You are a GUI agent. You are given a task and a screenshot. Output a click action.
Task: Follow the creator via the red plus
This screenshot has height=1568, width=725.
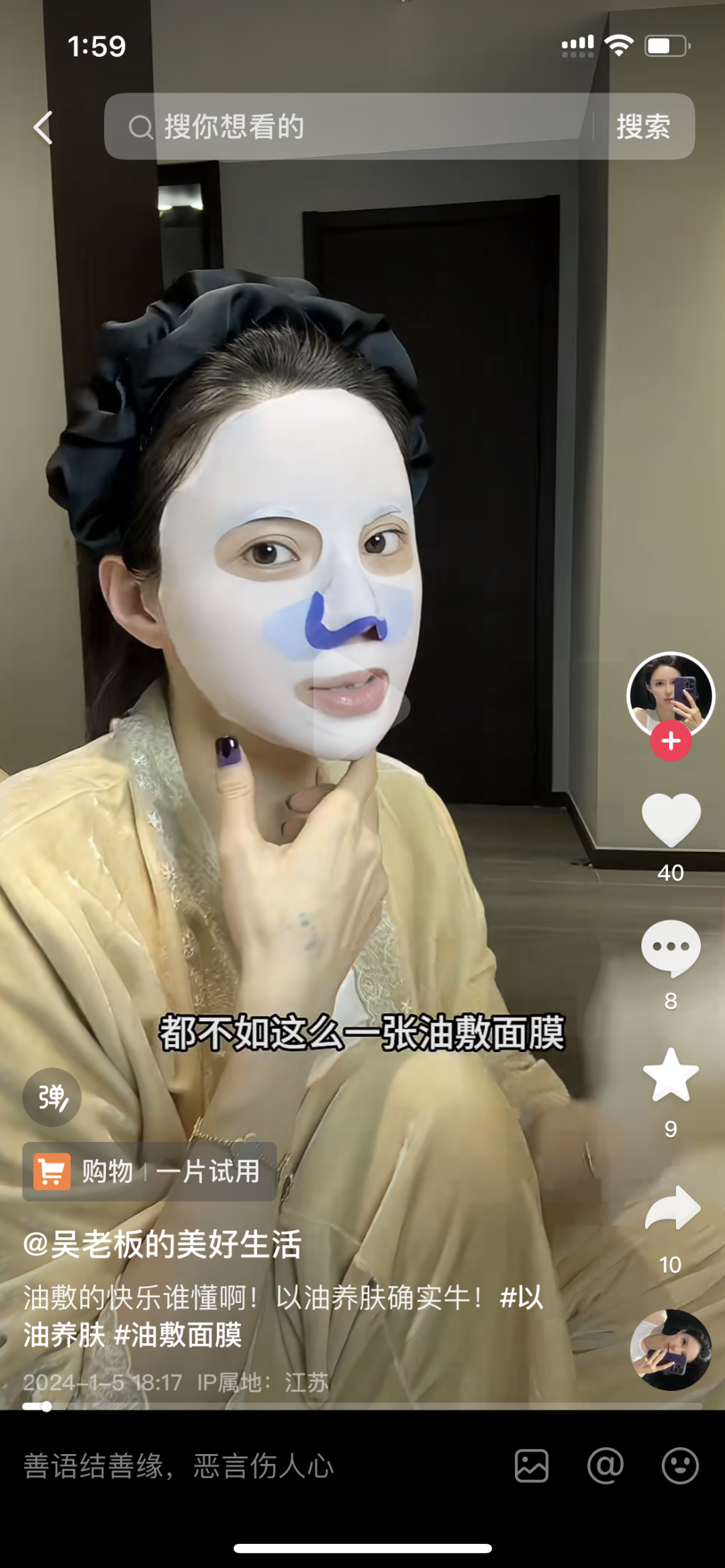coord(671,741)
